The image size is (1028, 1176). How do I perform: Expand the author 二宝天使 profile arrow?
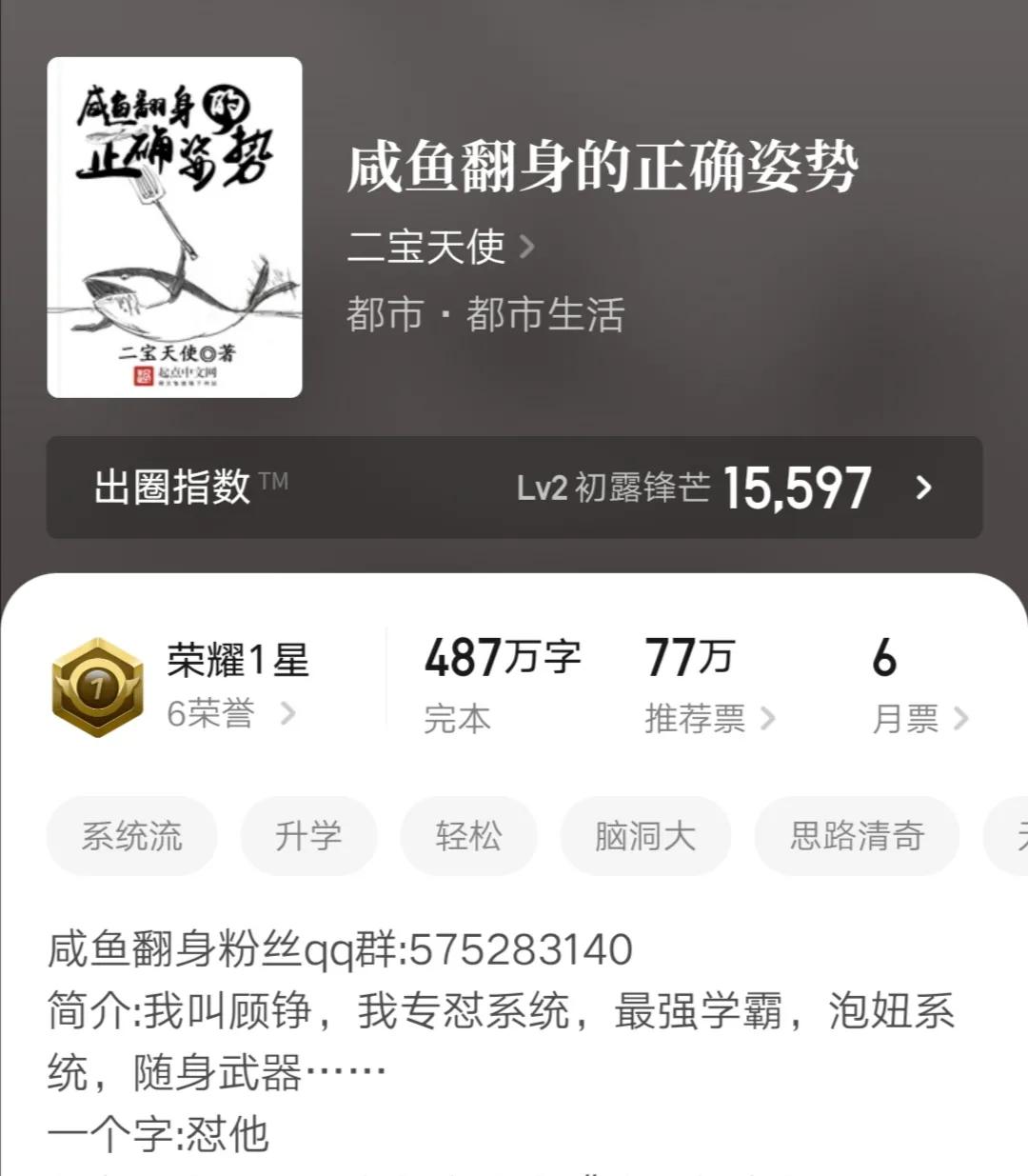click(x=530, y=247)
